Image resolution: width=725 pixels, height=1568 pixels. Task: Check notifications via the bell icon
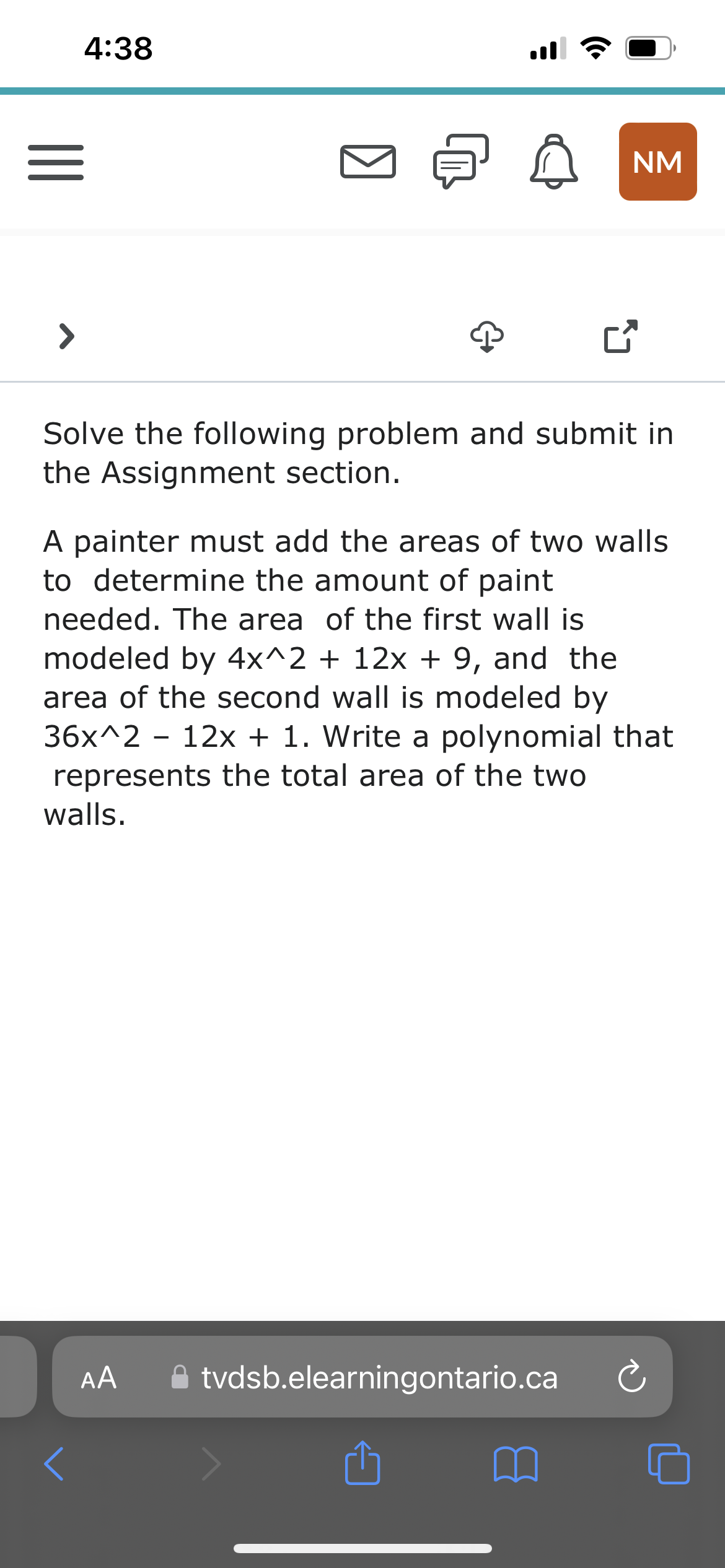pos(553,162)
